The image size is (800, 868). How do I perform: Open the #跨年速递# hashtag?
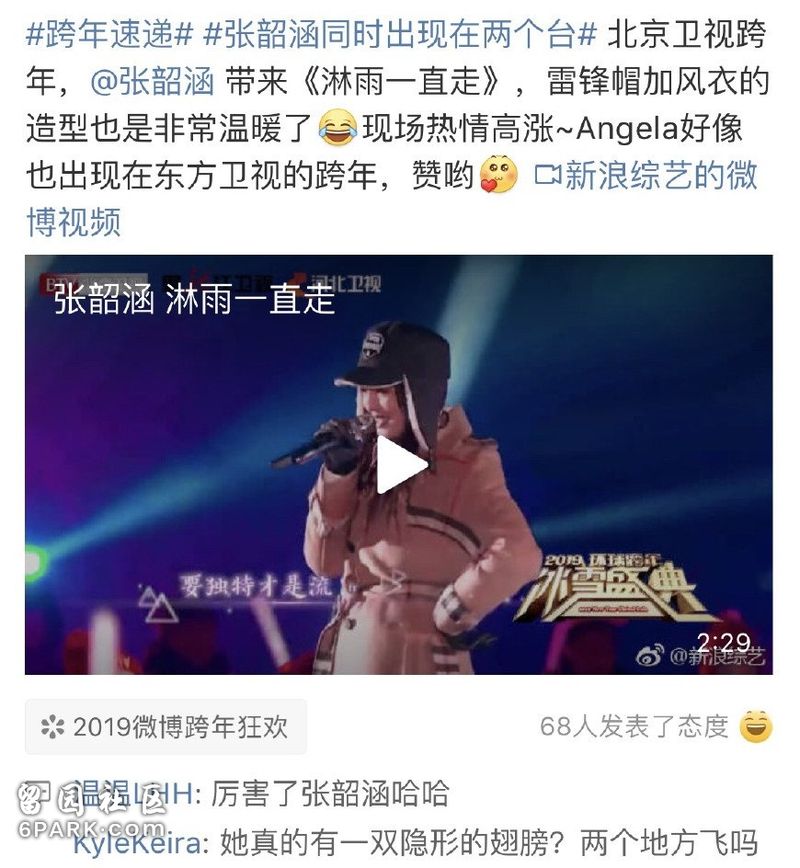[110, 35]
